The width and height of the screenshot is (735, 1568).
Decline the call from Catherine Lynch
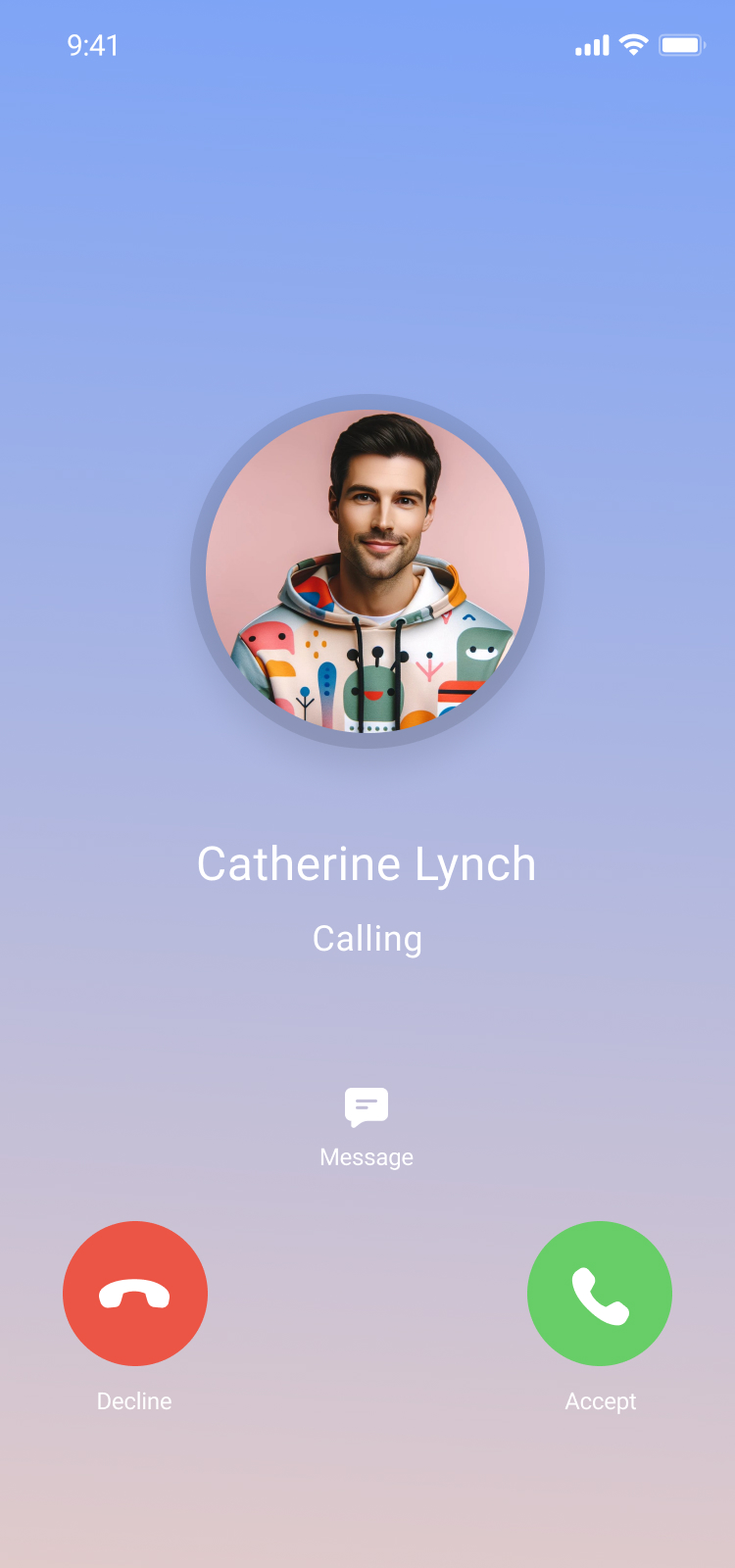(x=135, y=1293)
